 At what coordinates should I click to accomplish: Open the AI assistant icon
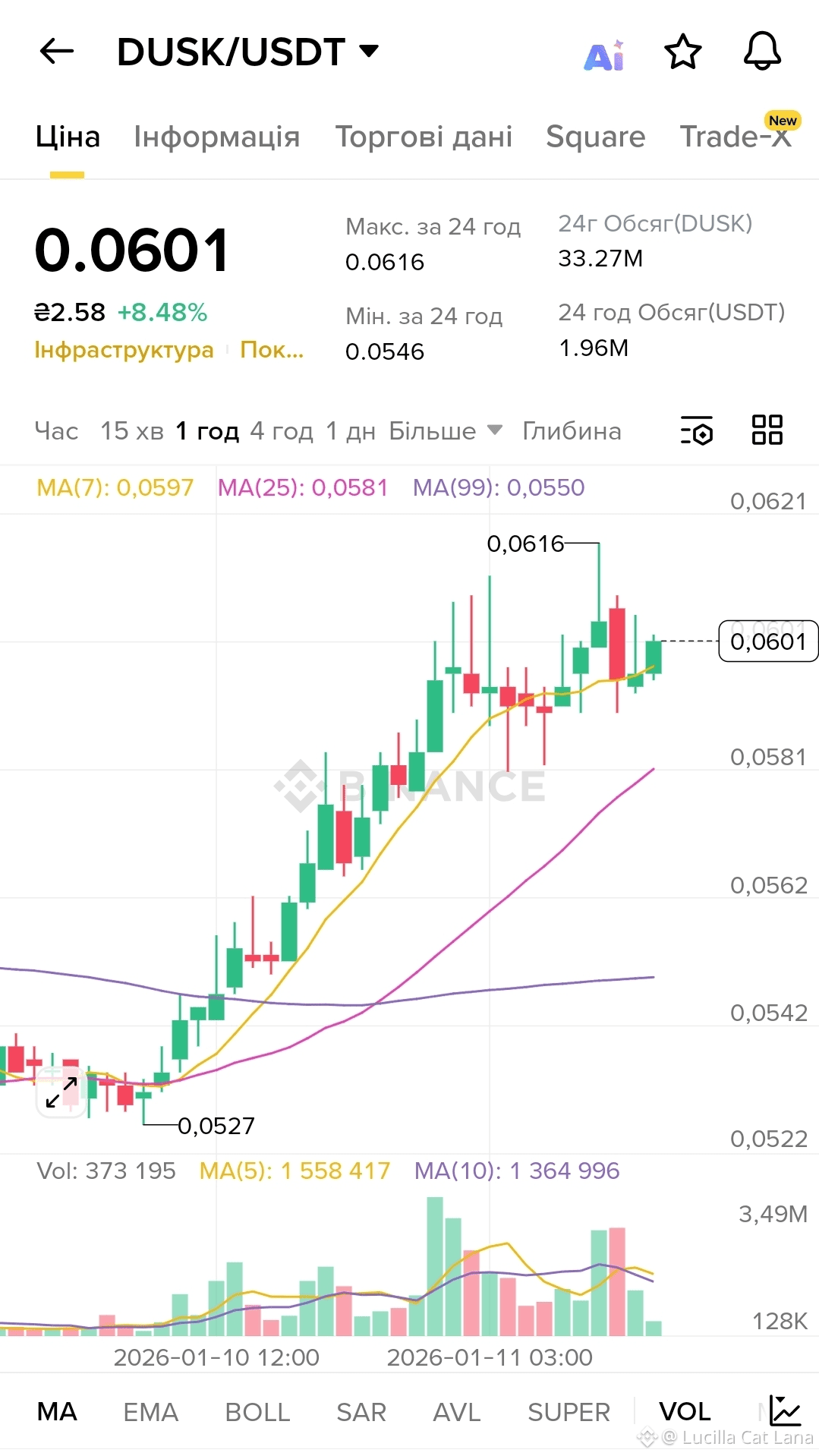(x=603, y=55)
